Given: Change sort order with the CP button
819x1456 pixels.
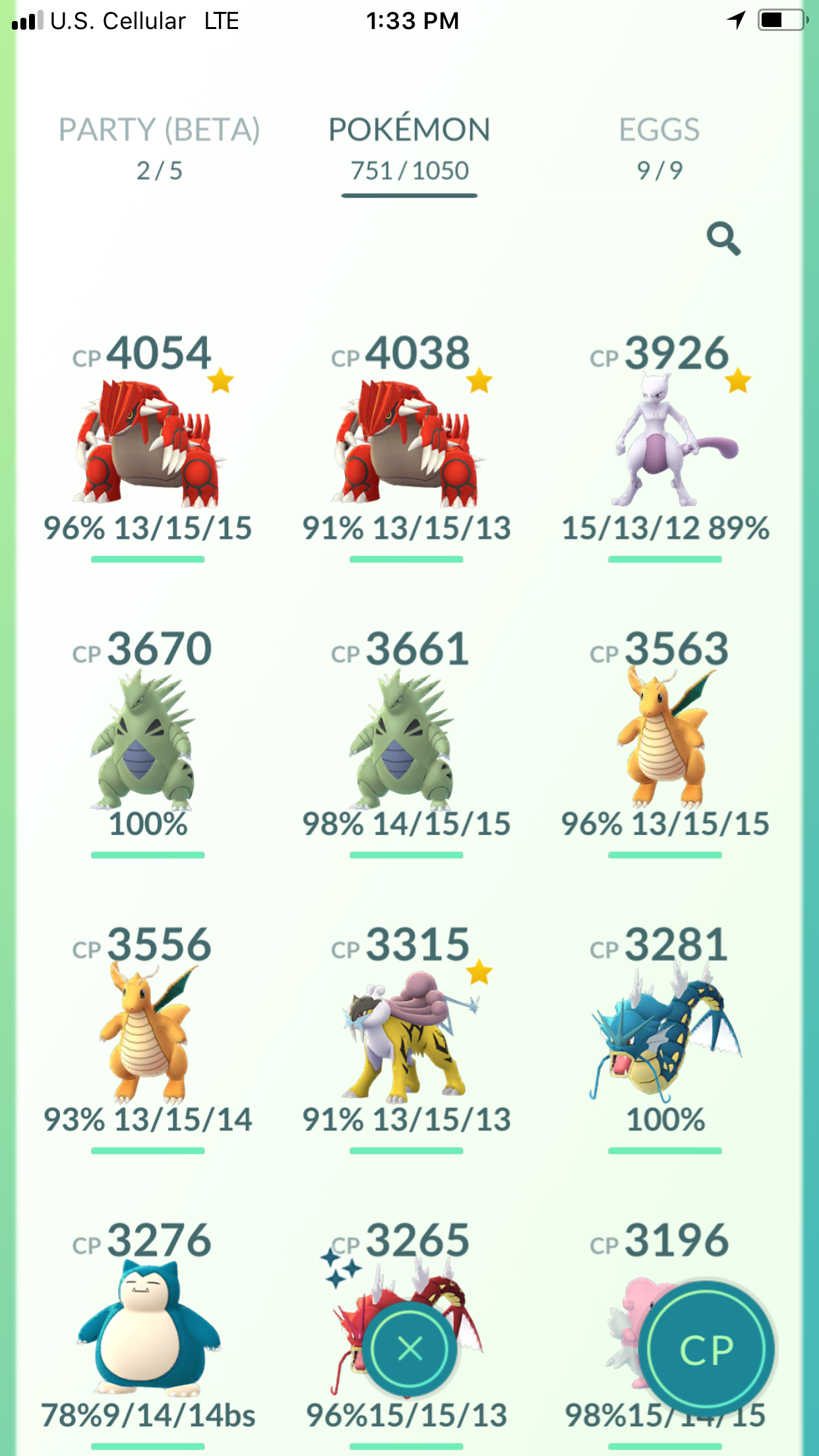Looking at the screenshot, I should coord(707,1350).
